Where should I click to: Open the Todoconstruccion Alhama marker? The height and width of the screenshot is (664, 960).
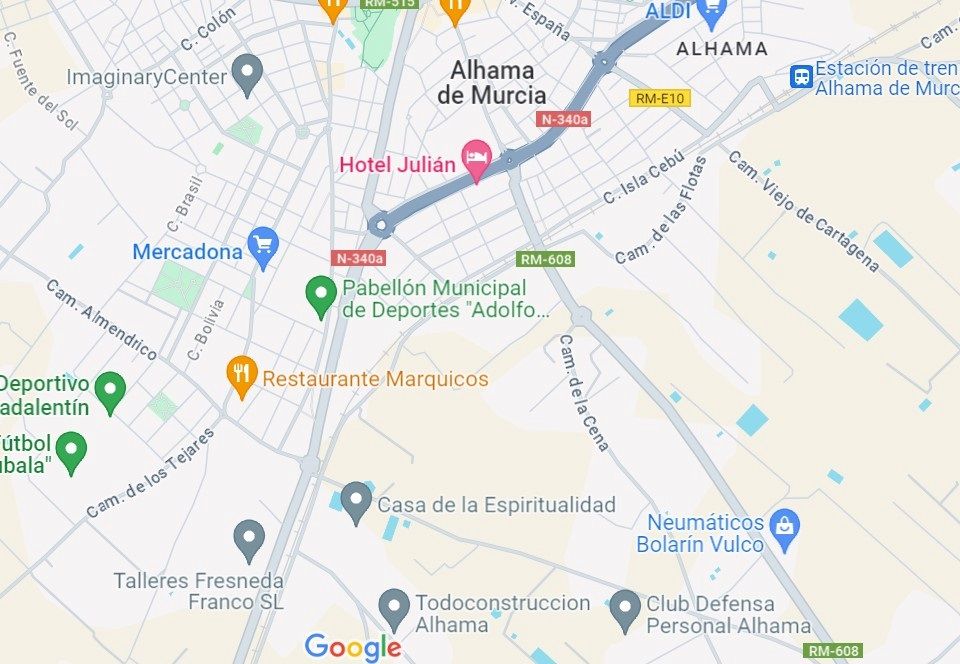(x=395, y=607)
